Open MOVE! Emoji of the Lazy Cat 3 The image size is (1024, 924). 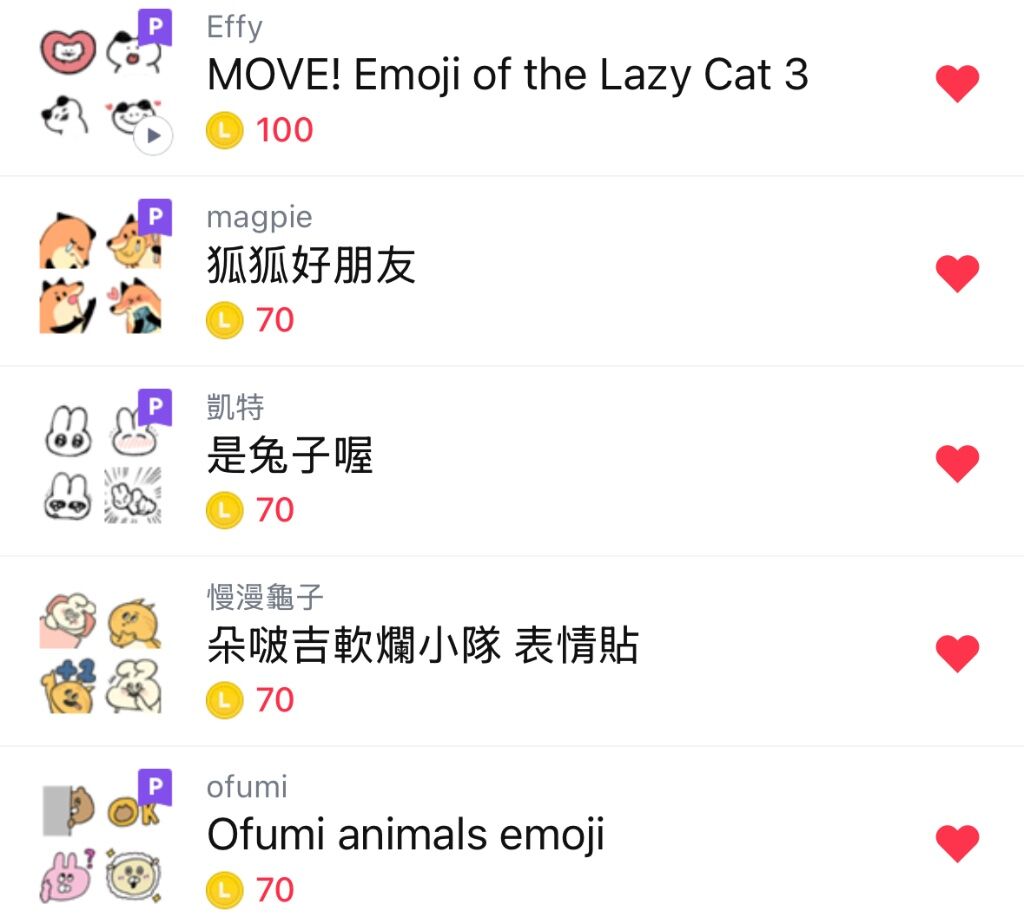coord(507,76)
